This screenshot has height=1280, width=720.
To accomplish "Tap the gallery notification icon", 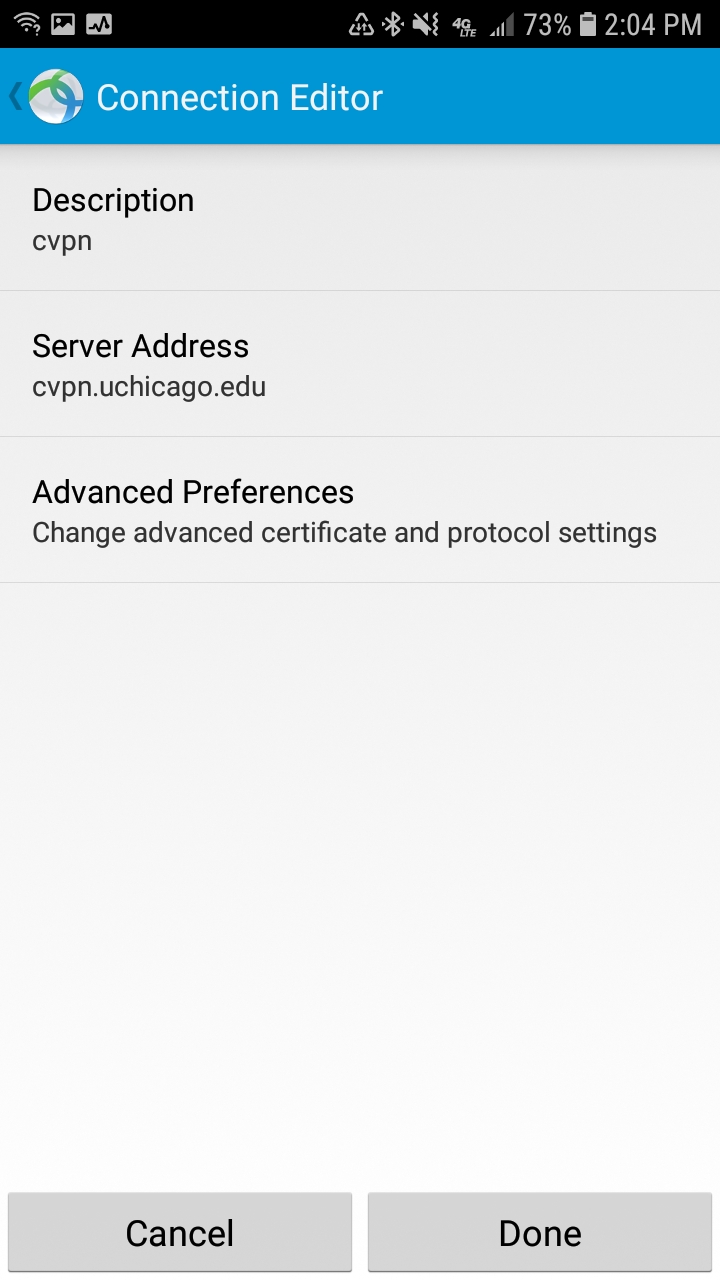I will pos(62,21).
